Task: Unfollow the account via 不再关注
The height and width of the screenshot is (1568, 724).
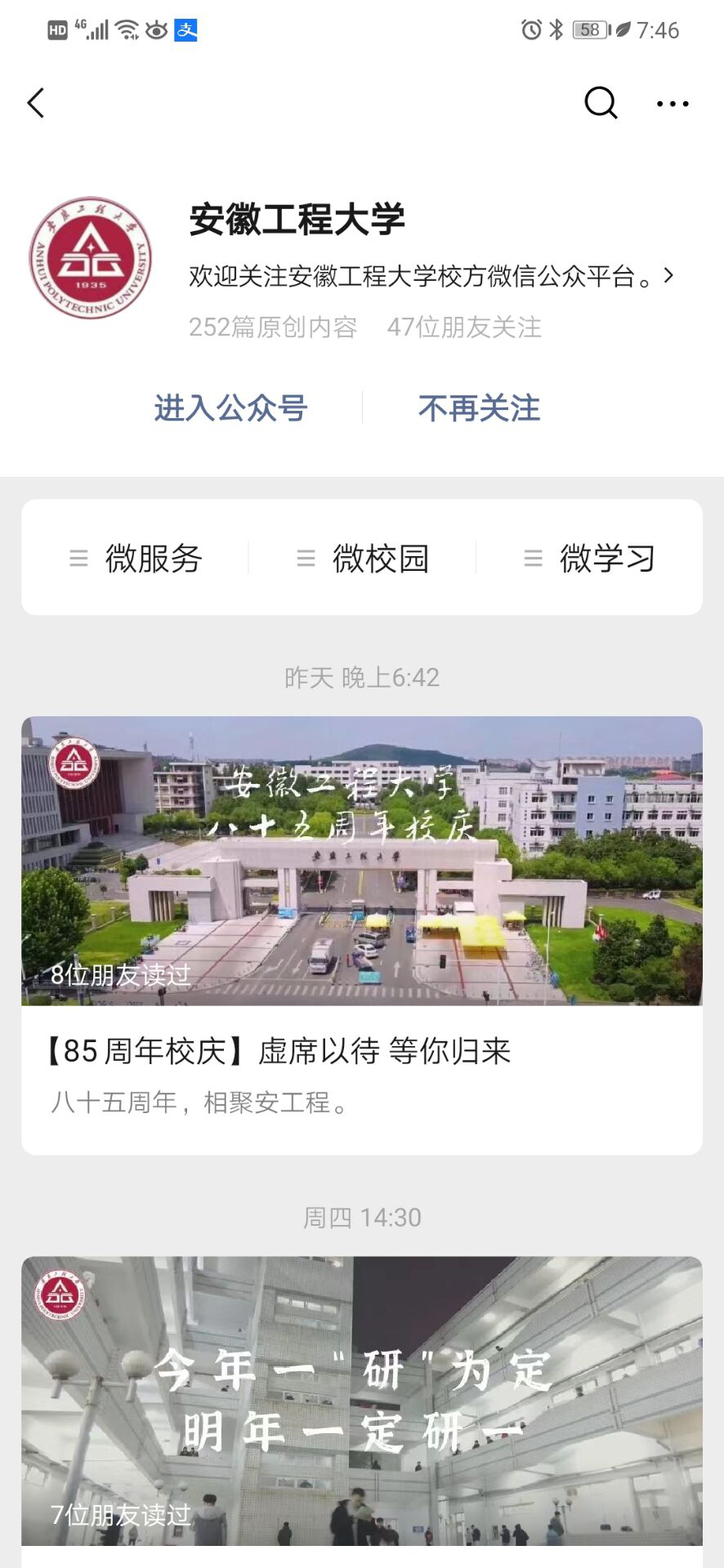Action: click(x=479, y=408)
